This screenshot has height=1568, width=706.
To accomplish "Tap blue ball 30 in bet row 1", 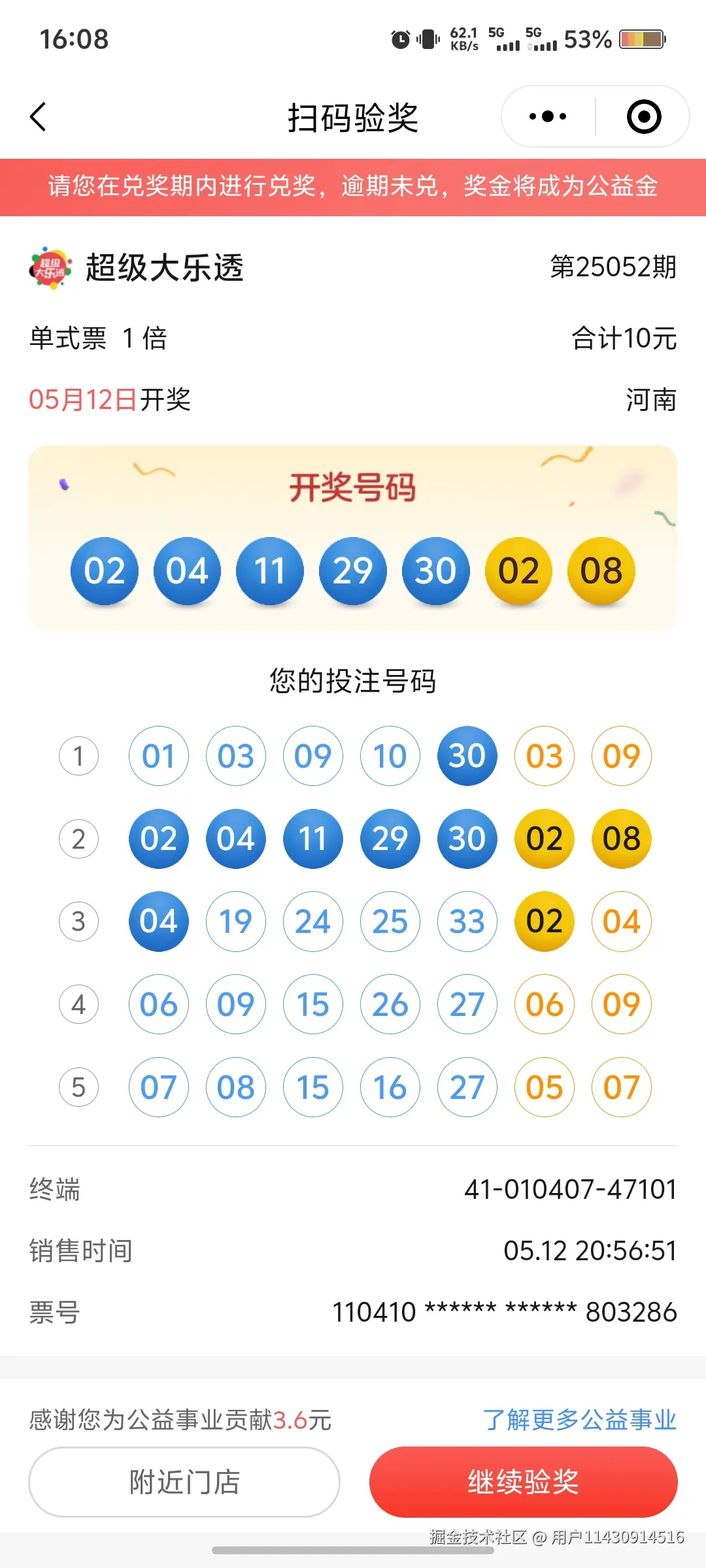I will [x=467, y=756].
